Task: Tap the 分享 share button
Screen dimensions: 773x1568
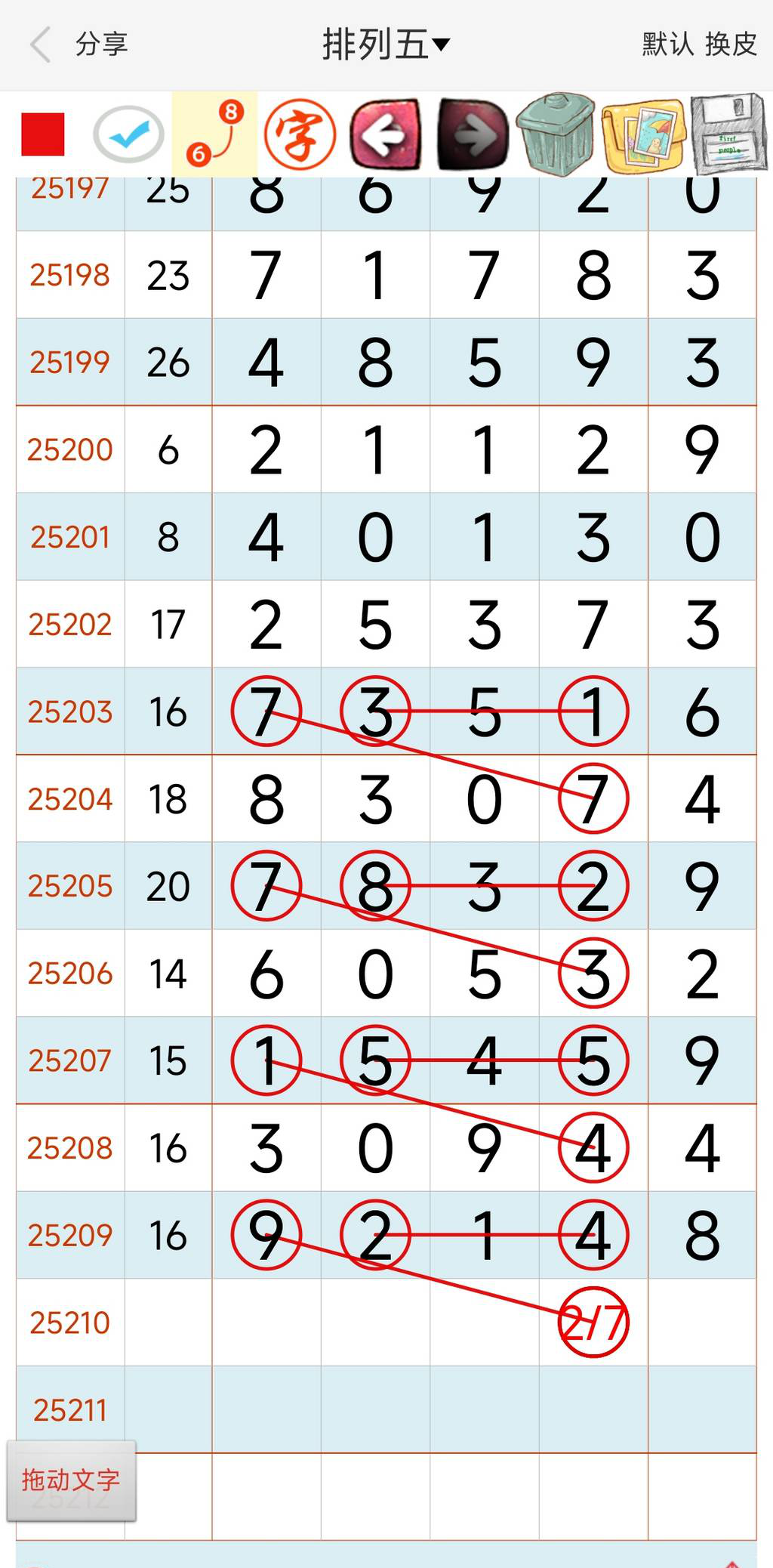Action: 102,45
